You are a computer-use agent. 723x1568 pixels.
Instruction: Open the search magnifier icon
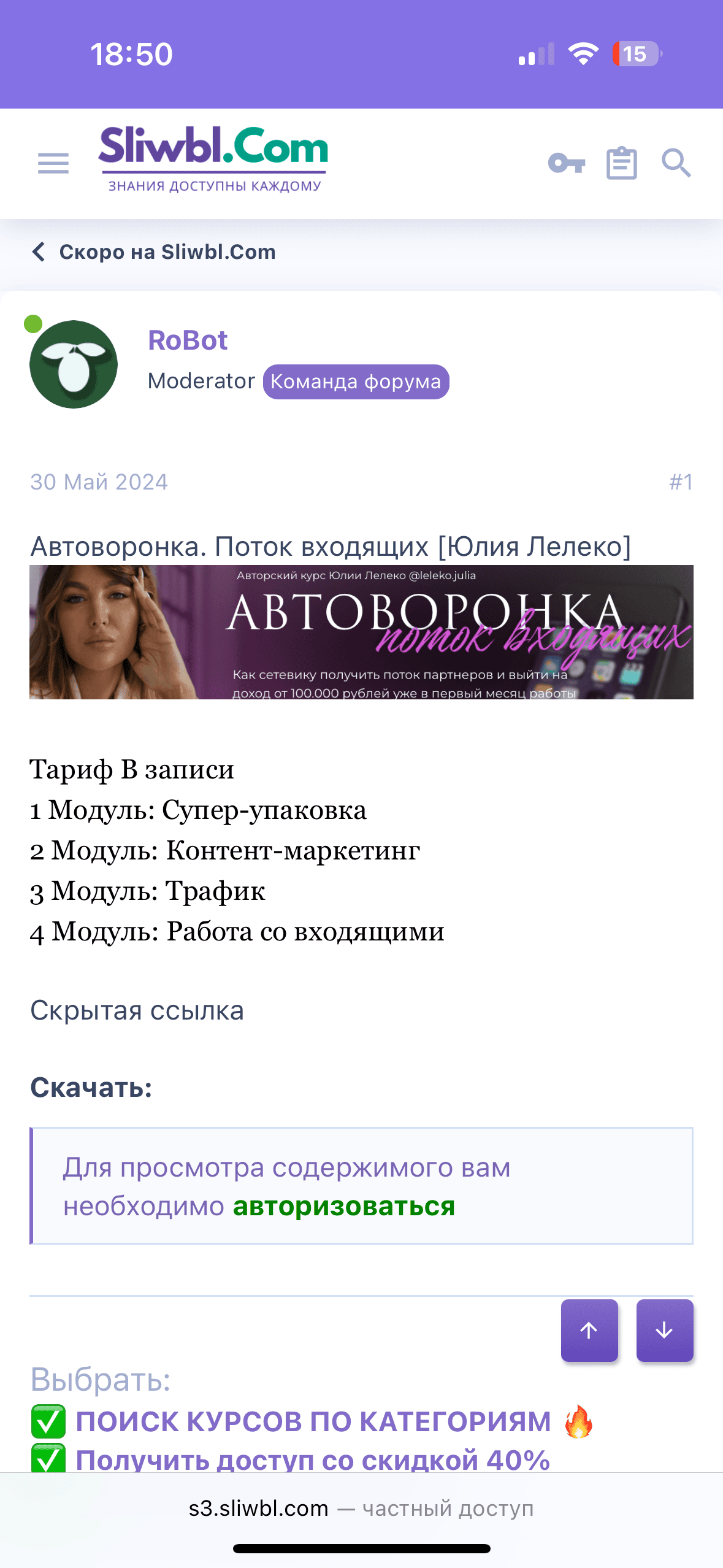[x=676, y=163]
